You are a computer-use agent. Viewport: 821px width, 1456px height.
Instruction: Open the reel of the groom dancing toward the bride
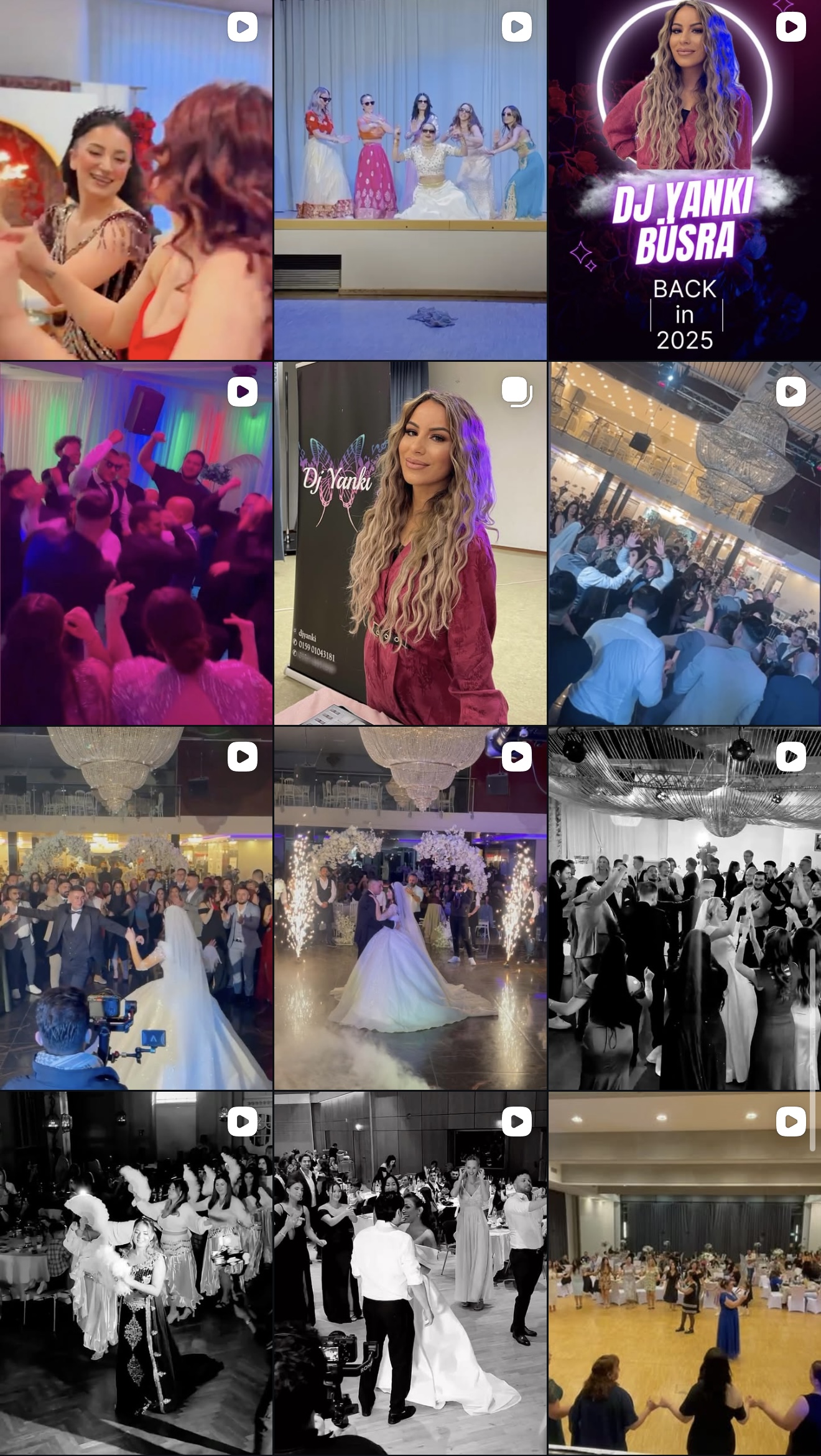click(136, 908)
